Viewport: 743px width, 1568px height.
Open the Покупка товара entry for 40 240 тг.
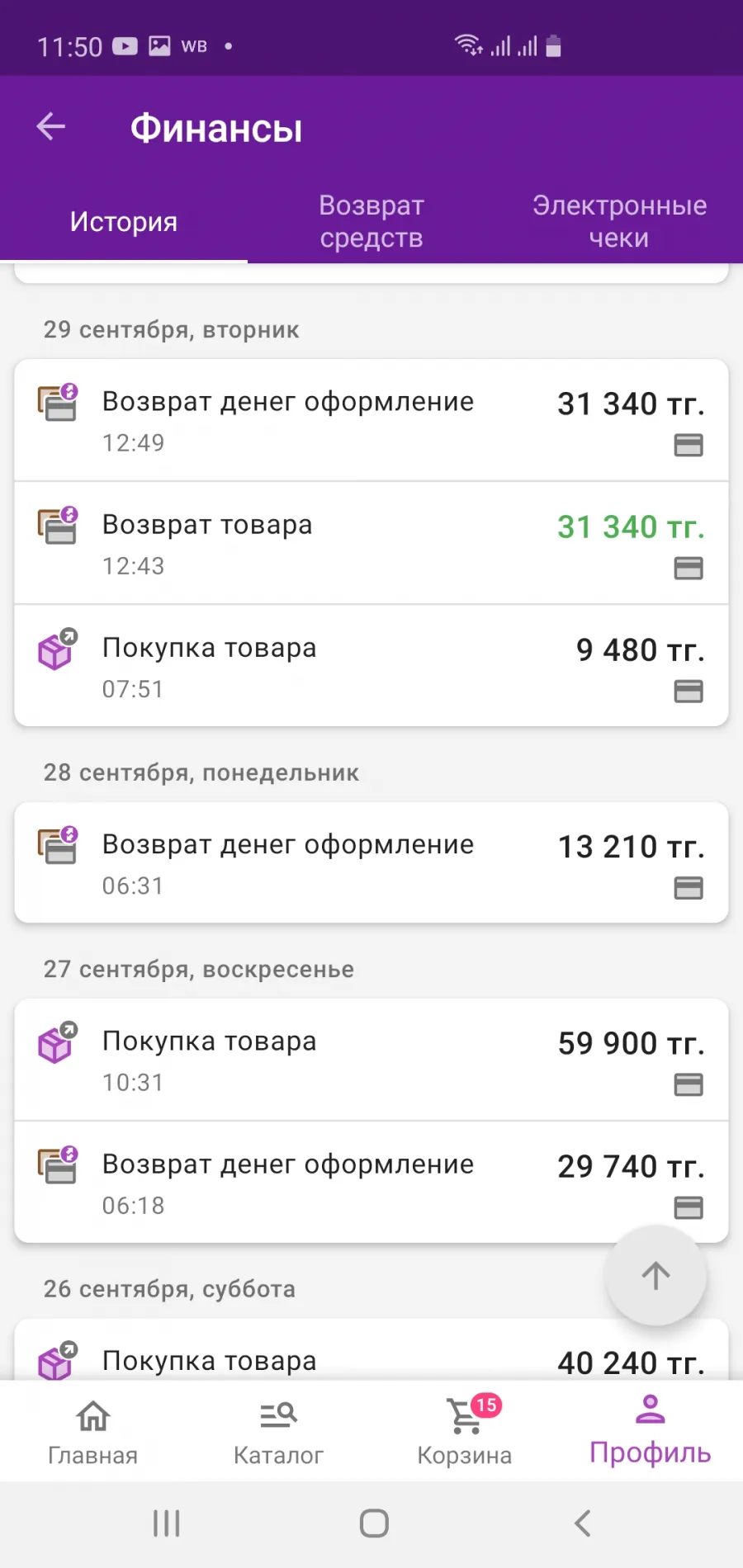click(371, 1350)
